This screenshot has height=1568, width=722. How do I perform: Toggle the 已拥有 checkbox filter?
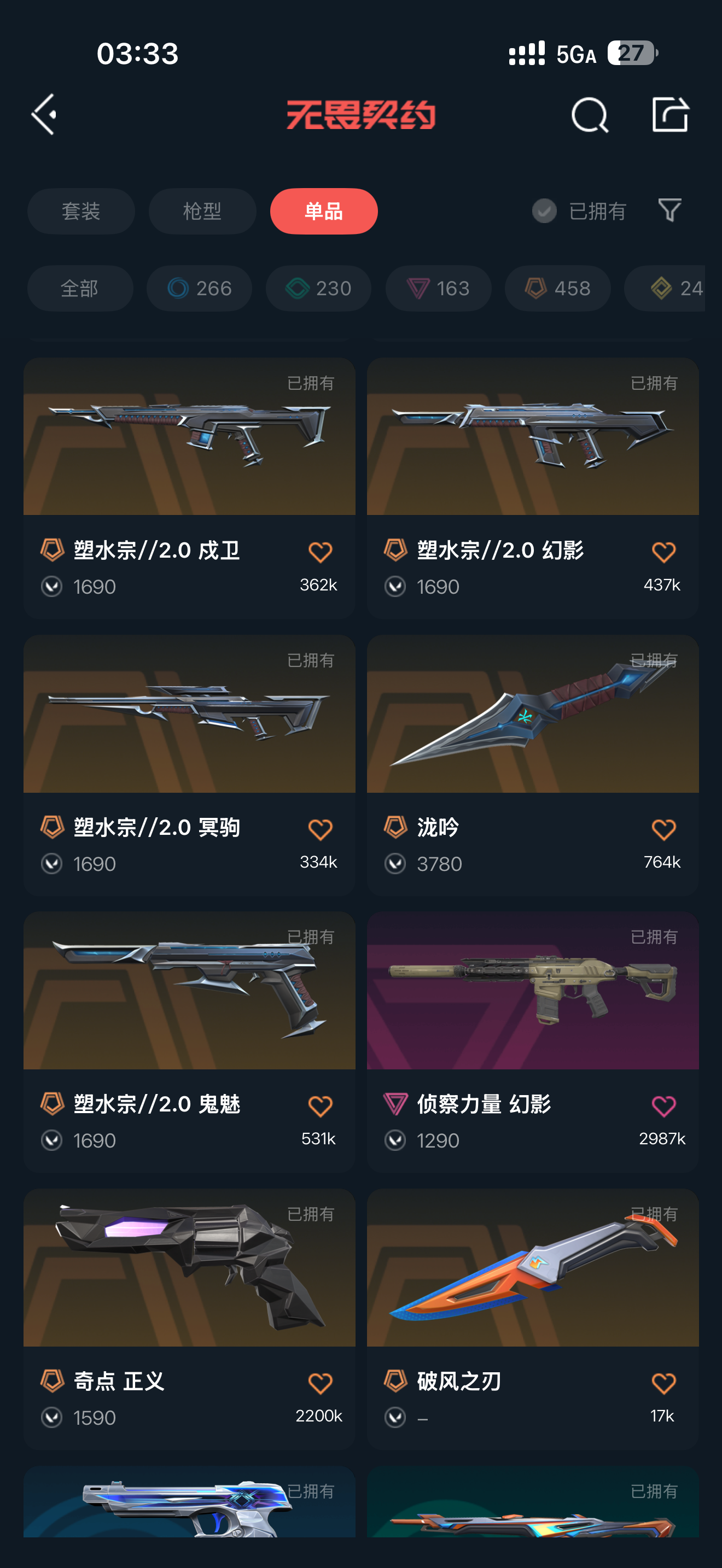pyautogui.click(x=579, y=211)
